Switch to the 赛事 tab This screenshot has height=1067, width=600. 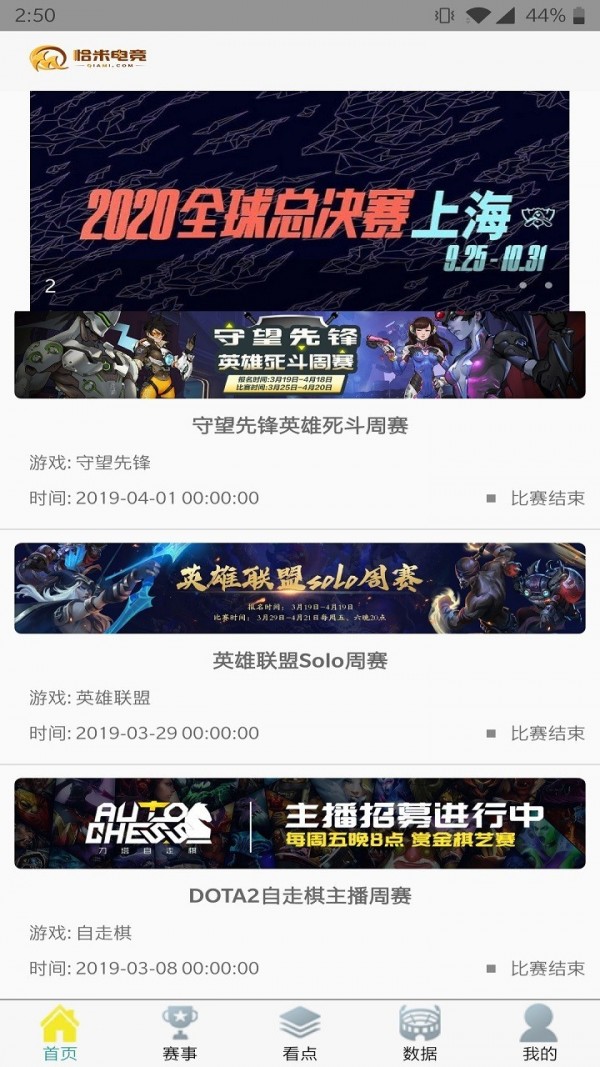180,1034
